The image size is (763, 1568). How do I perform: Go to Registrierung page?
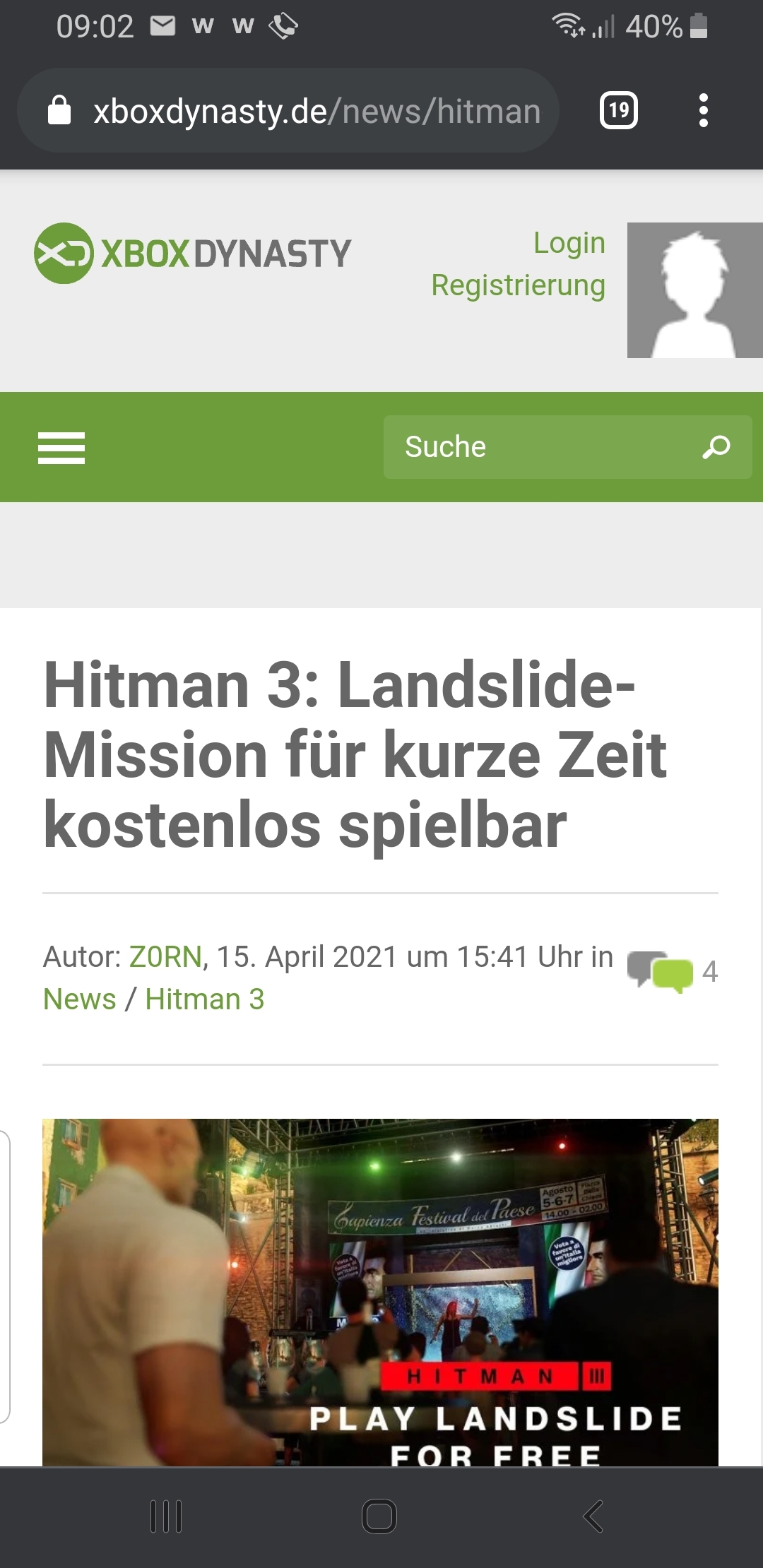[518, 285]
